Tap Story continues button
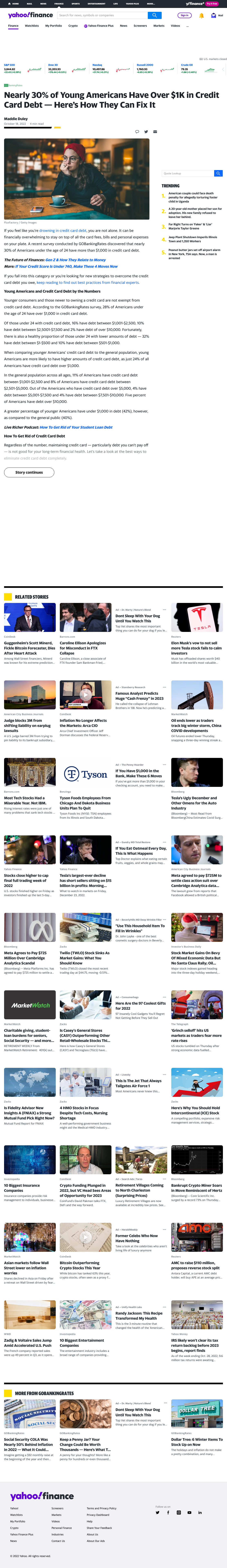Viewport: 227px width, 1568px height. pyautogui.click(x=29, y=472)
